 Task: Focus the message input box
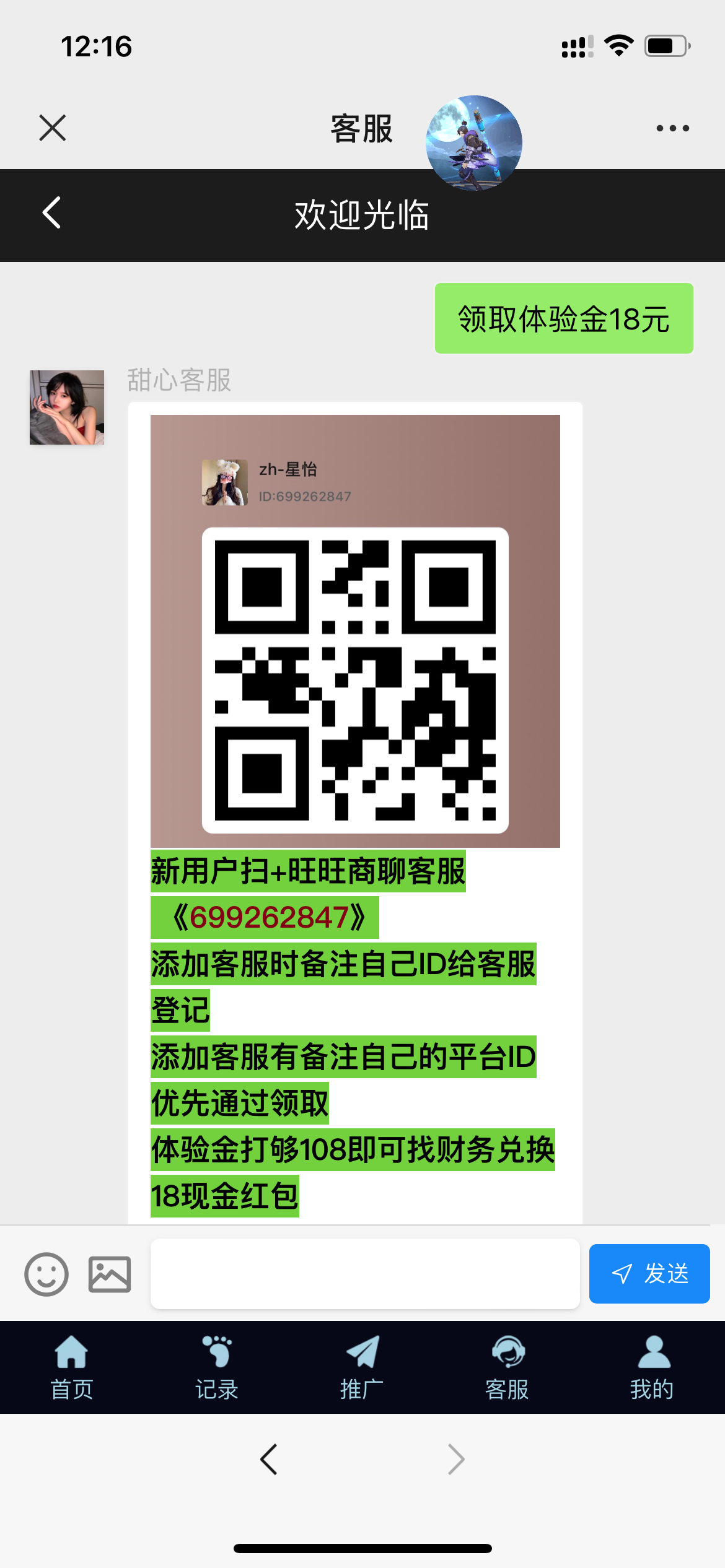tap(365, 1273)
